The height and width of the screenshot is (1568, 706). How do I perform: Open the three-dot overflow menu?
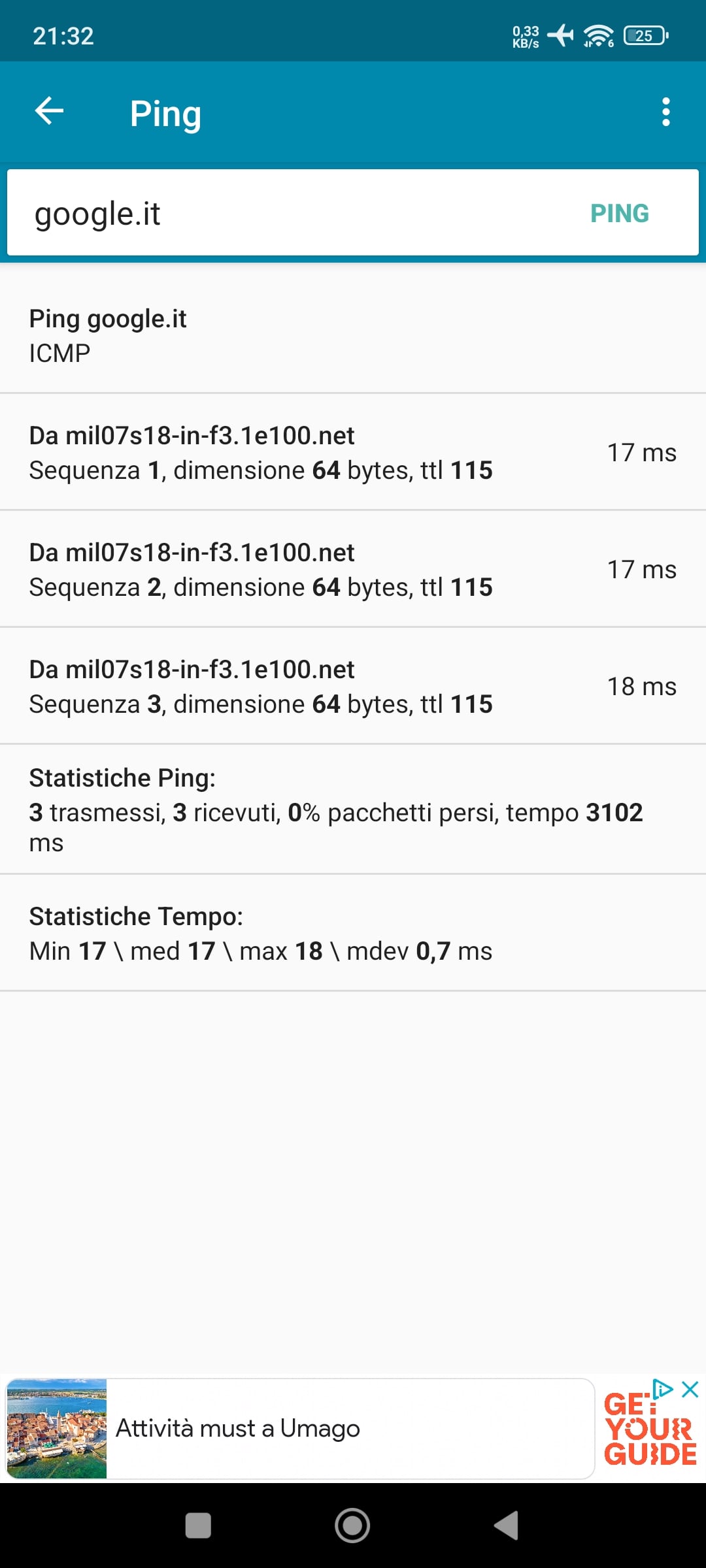pyautogui.click(x=665, y=112)
